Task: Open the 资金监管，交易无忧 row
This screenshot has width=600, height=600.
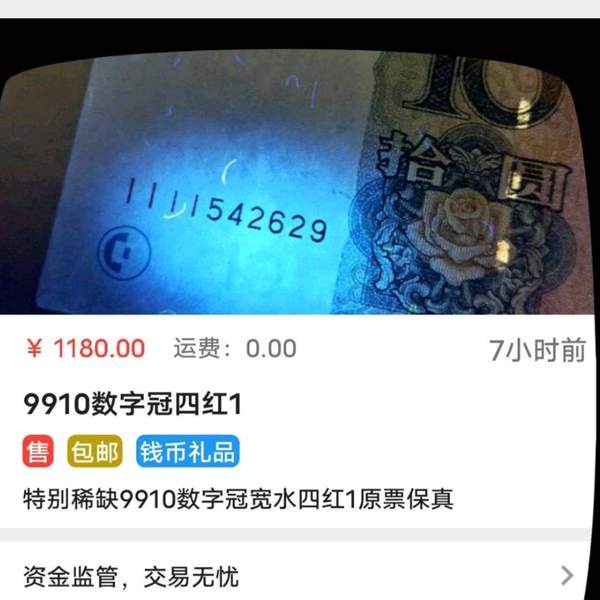Action: point(300,575)
